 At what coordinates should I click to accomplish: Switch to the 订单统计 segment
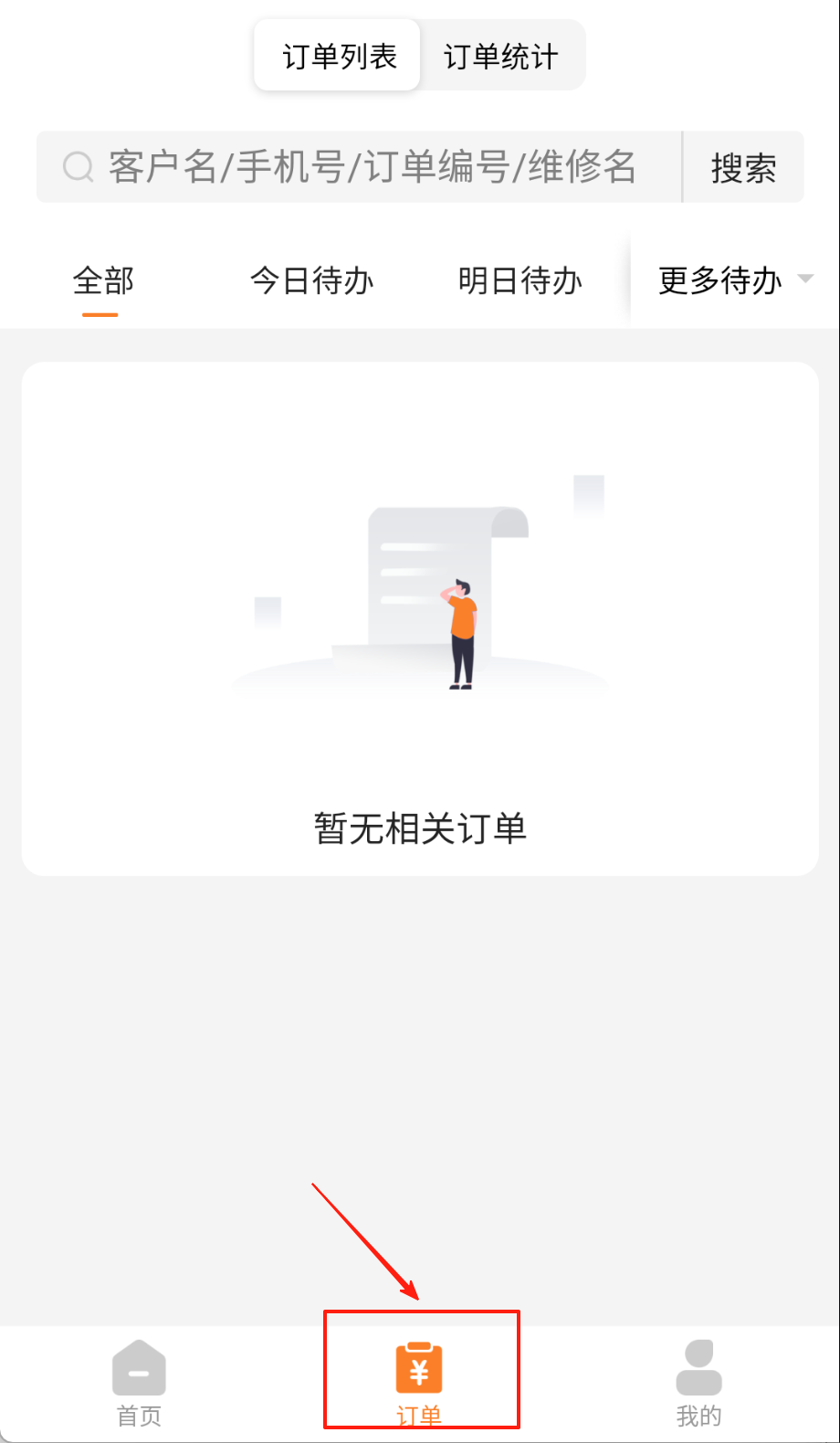500,57
